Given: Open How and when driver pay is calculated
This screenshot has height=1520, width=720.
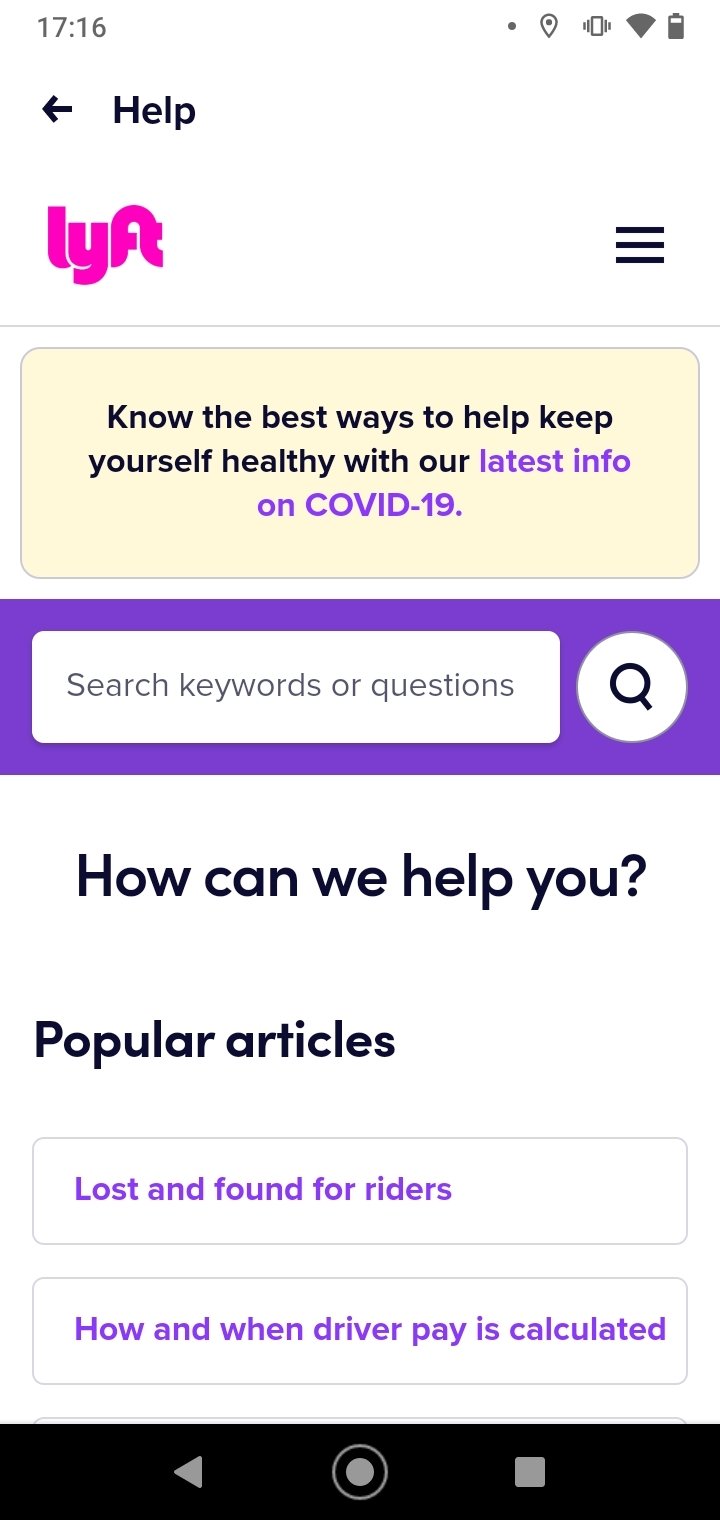Looking at the screenshot, I should (x=360, y=1330).
